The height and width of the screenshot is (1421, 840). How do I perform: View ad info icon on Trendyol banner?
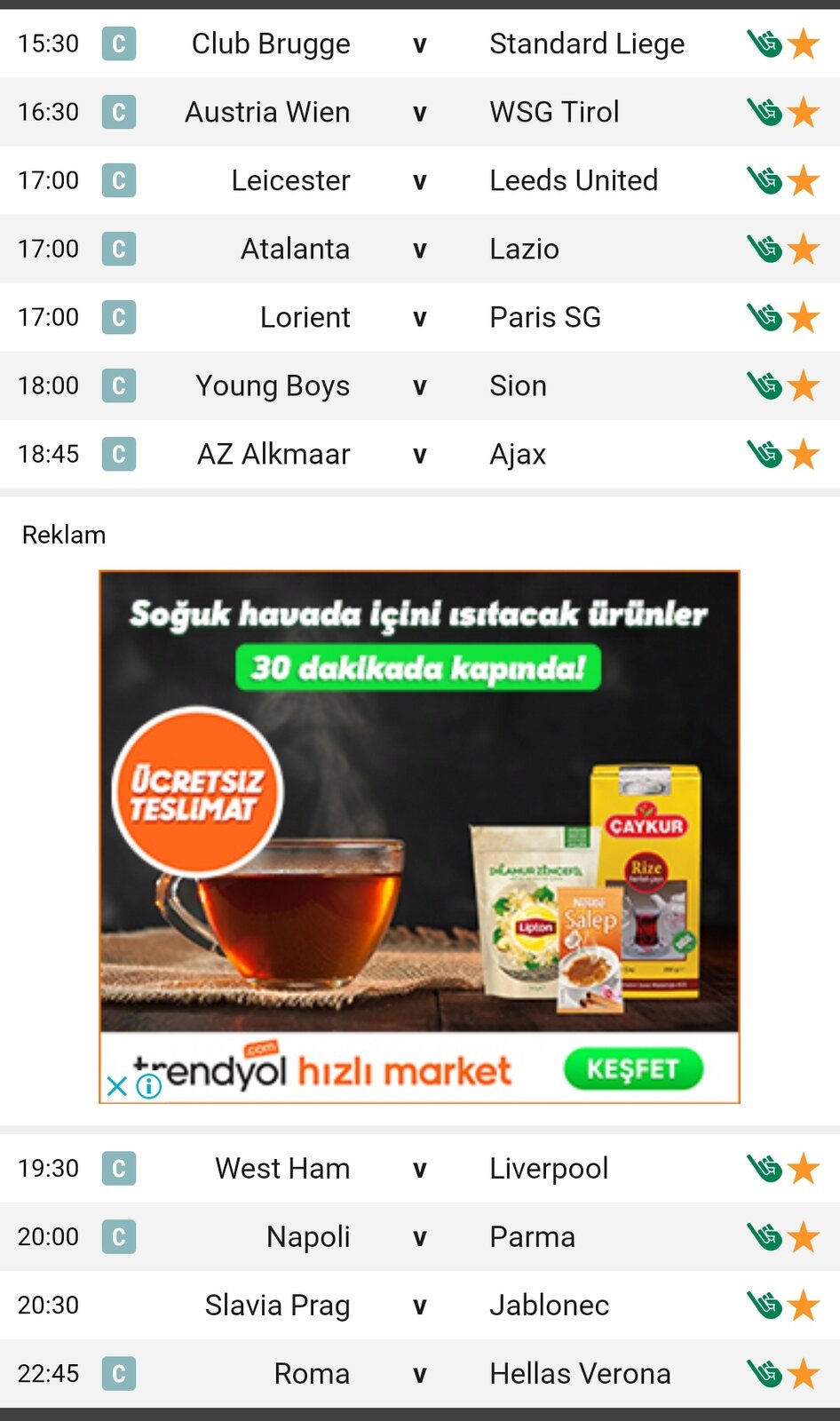point(148,1086)
